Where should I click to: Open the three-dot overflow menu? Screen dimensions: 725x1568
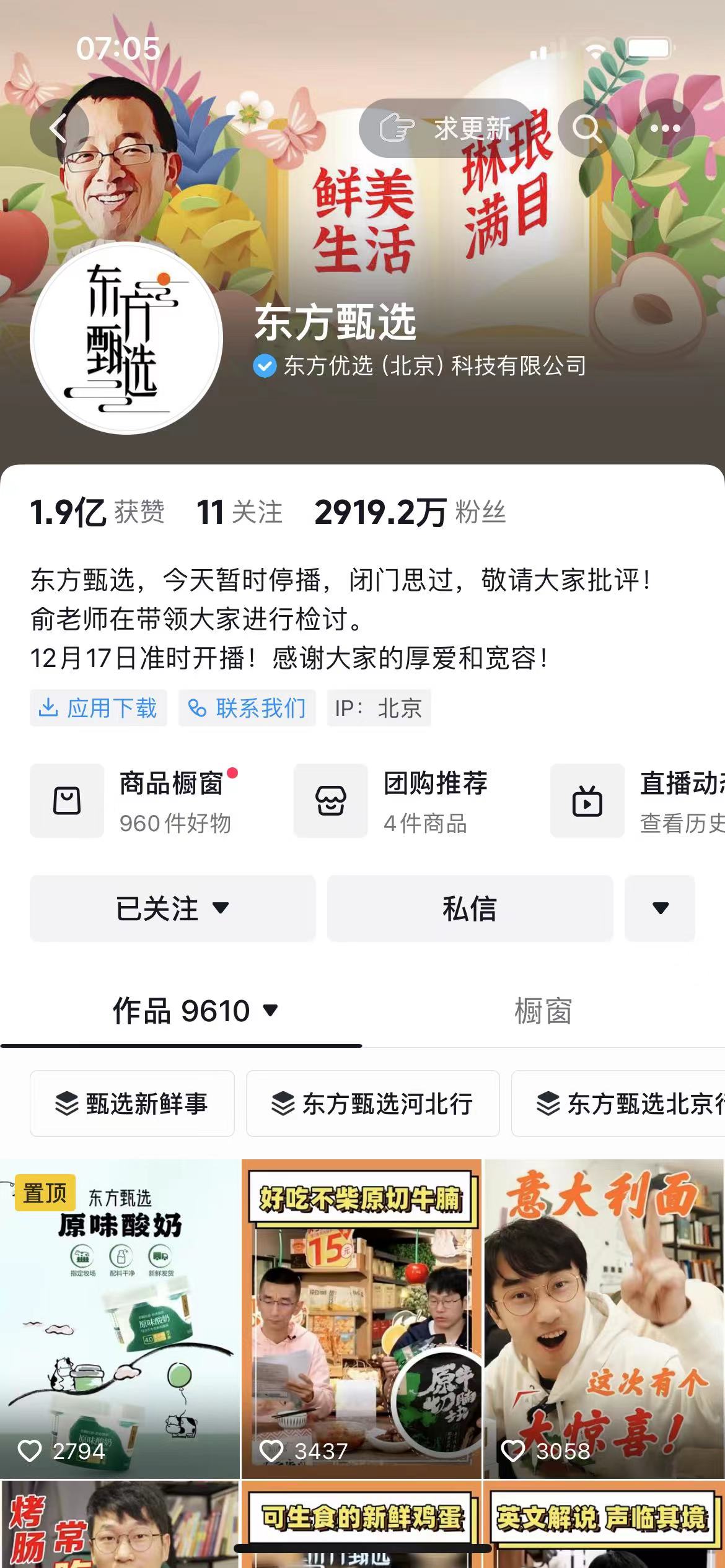point(665,128)
